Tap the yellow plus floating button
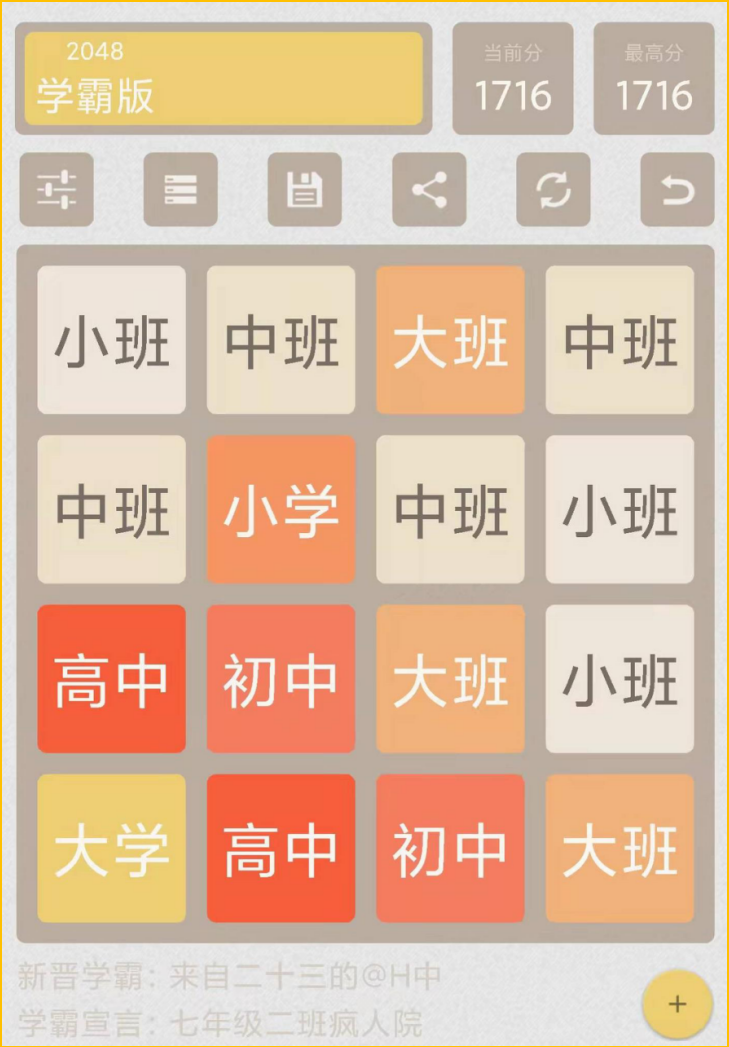 [677, 1004]
